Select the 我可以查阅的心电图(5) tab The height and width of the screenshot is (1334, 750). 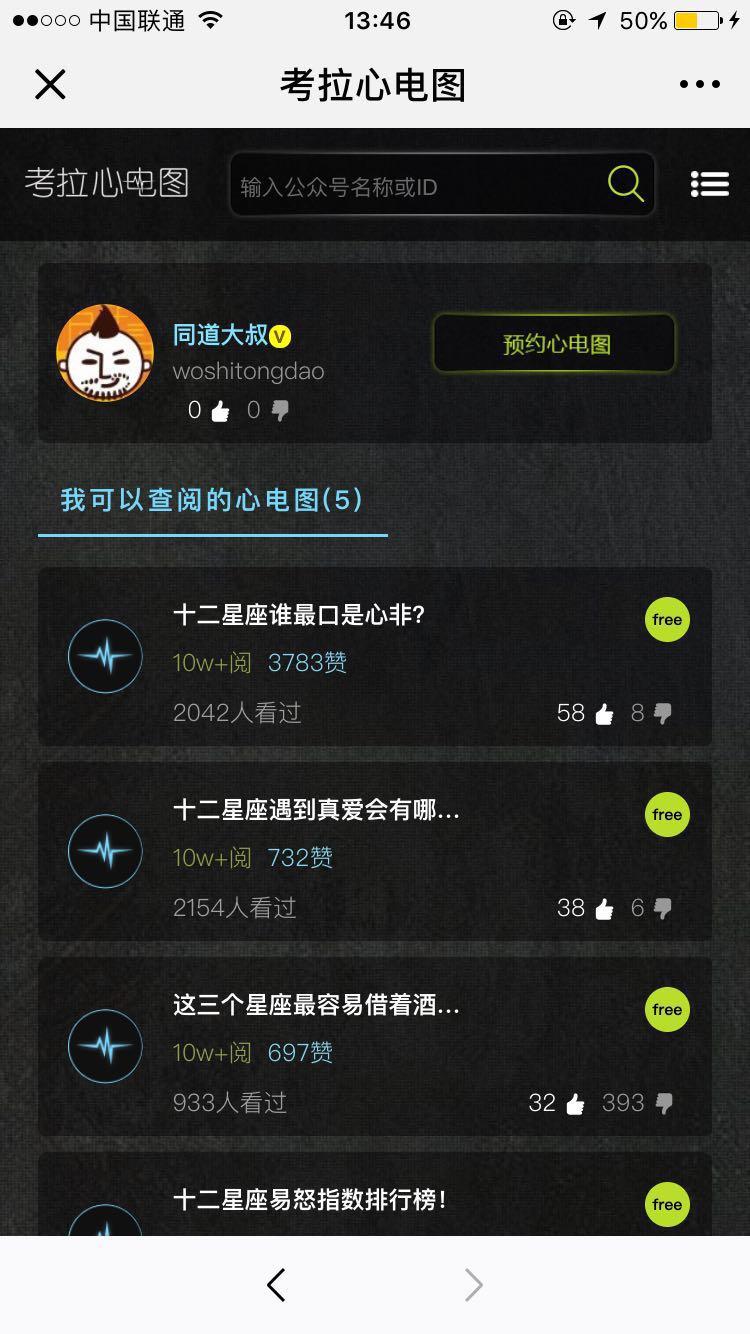point(212,500)
